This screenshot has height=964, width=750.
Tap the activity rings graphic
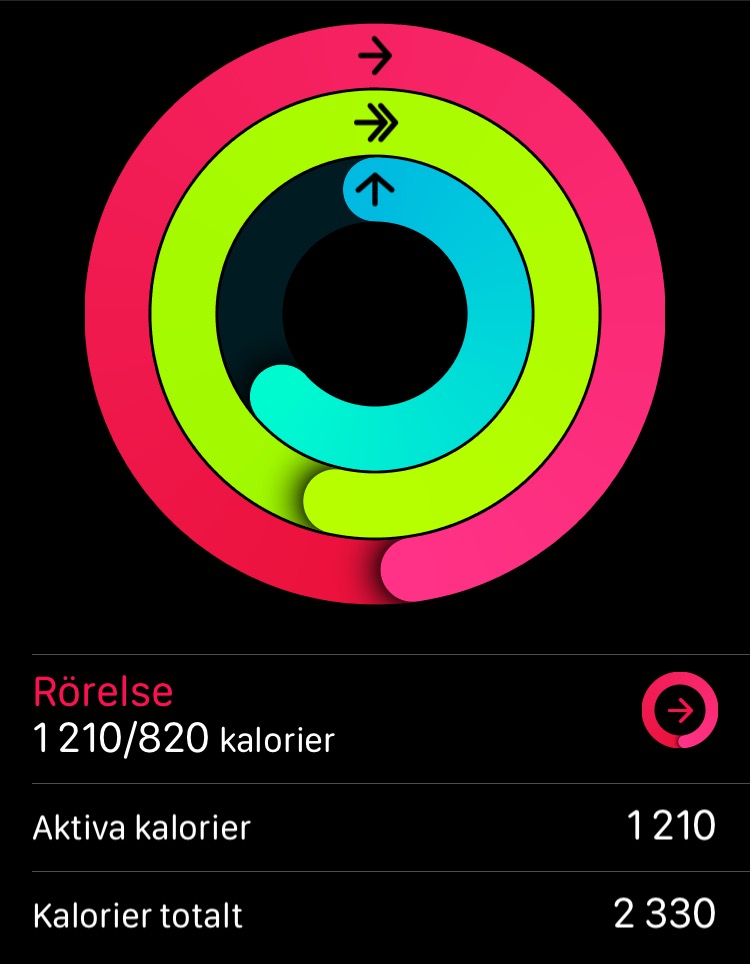(x=375, y=313)
